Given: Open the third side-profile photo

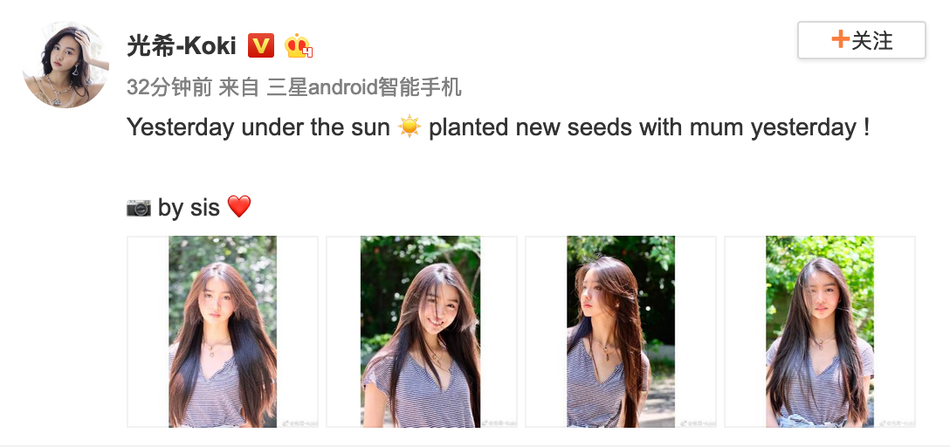Looking at the screenshot, I should coord(620,331).
